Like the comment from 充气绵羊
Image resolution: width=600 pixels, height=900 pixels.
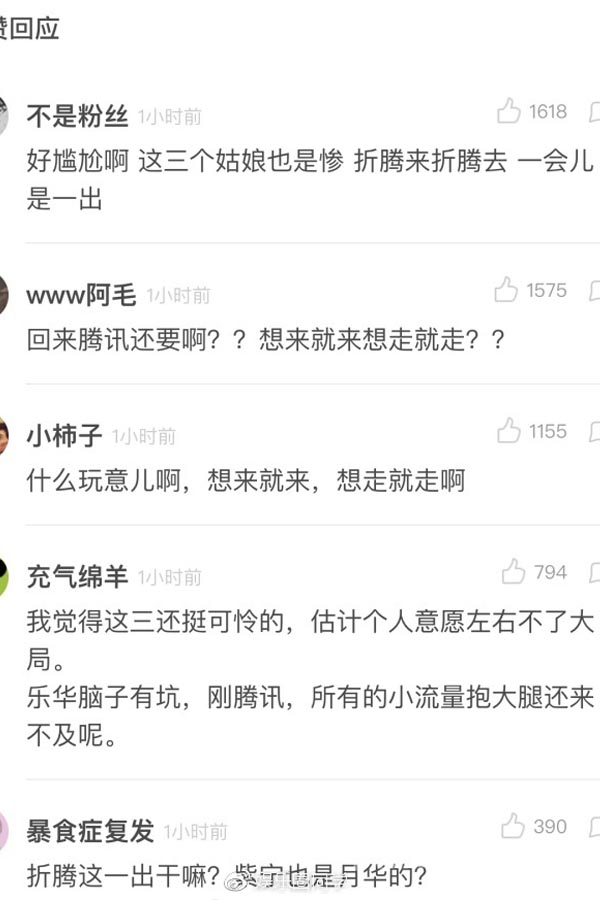(x=513, y=572)
